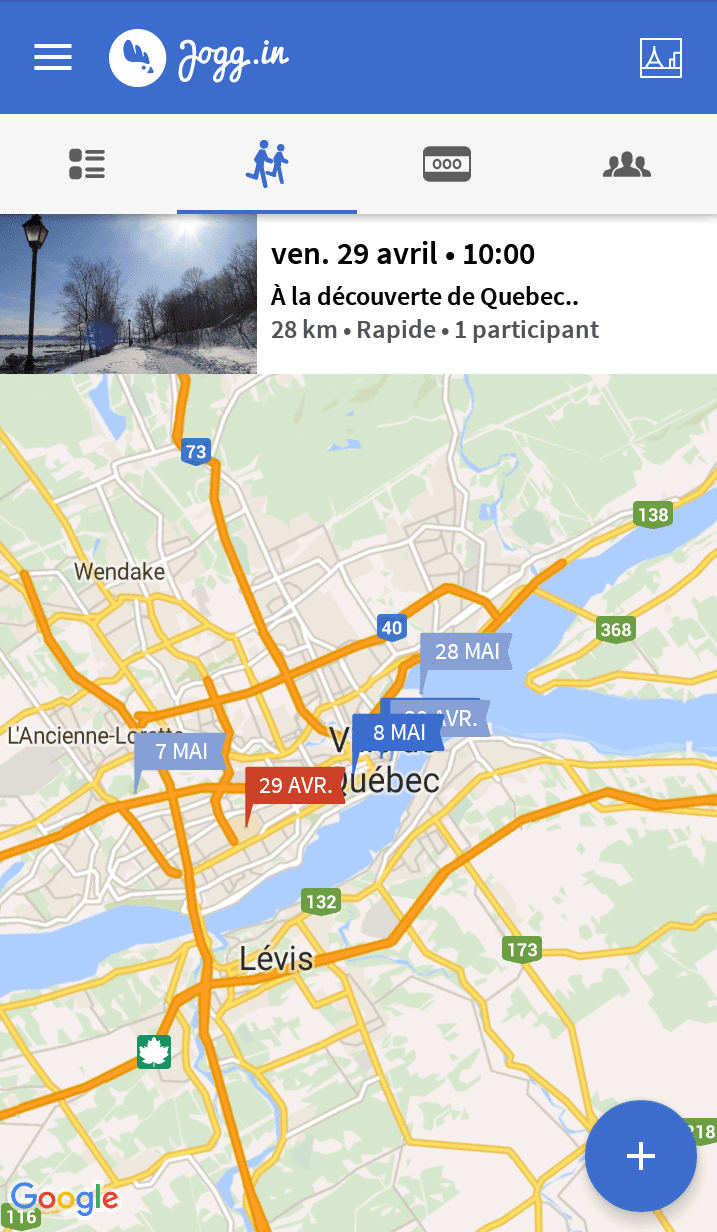This screenshot has width=717, height=1232.
Task: Select the runners tab
Action: (267, 164)
